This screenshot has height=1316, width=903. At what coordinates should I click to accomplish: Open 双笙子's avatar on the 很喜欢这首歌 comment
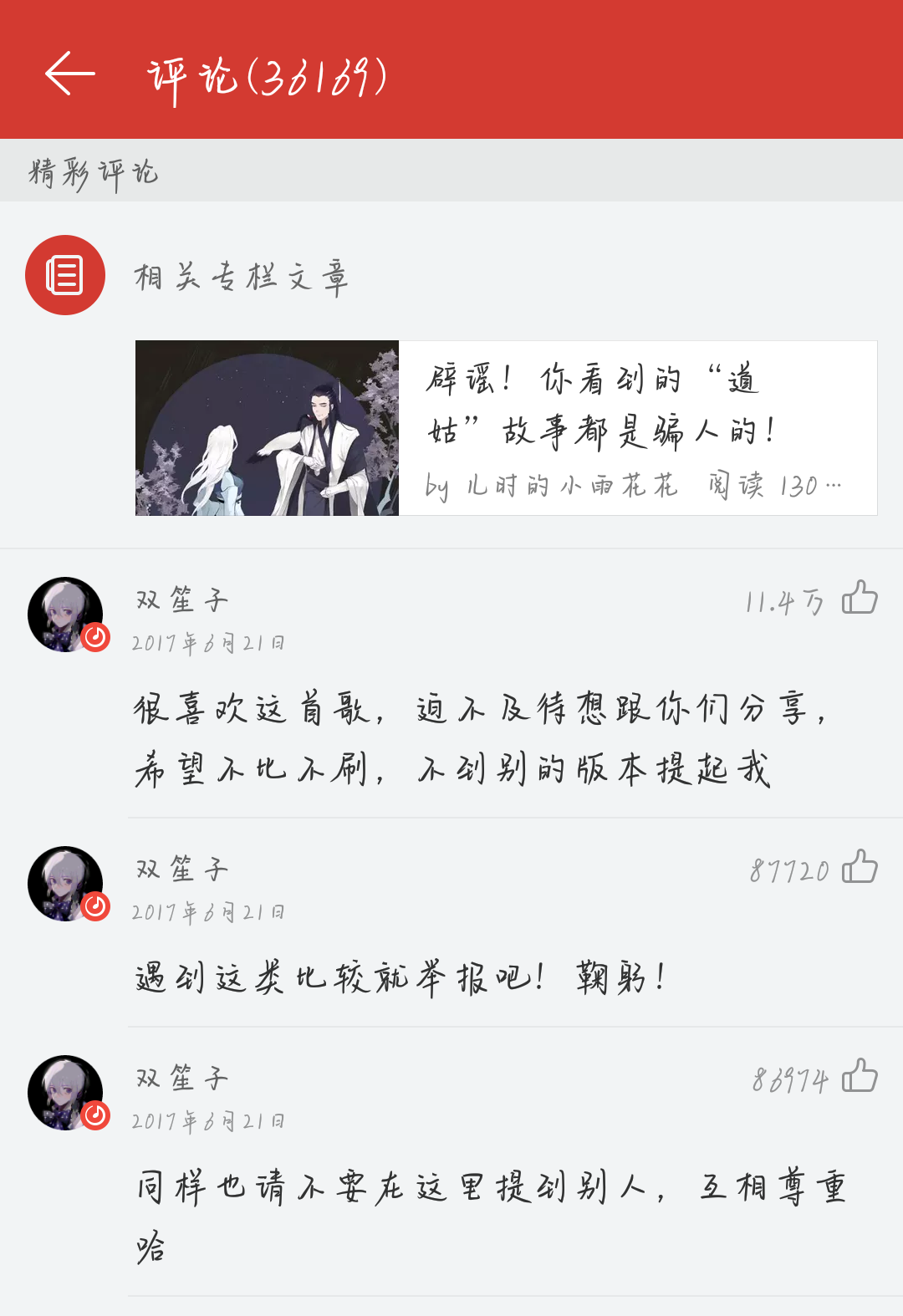pyautogui.click(x=65, y=615)
